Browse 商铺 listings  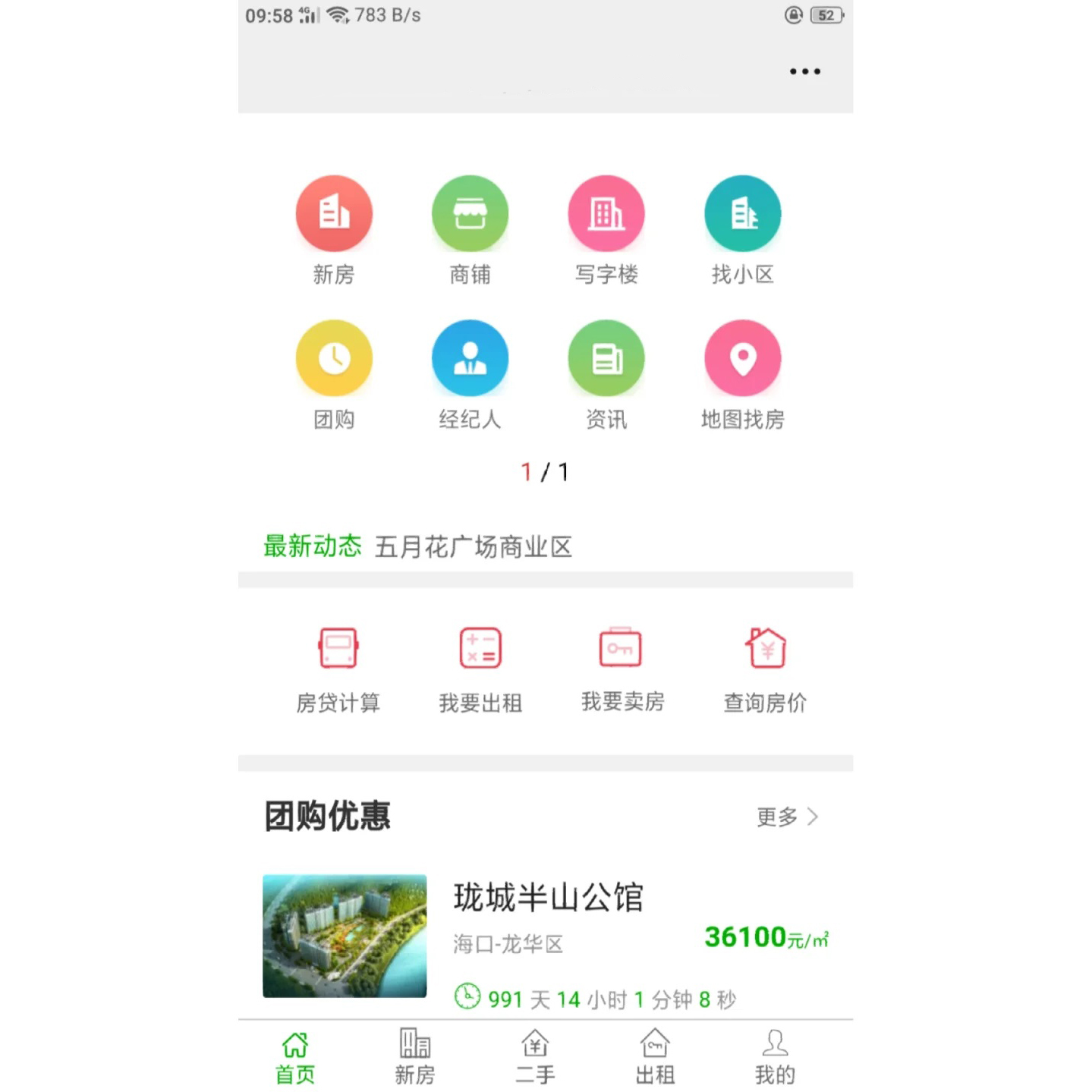[470, 214]
